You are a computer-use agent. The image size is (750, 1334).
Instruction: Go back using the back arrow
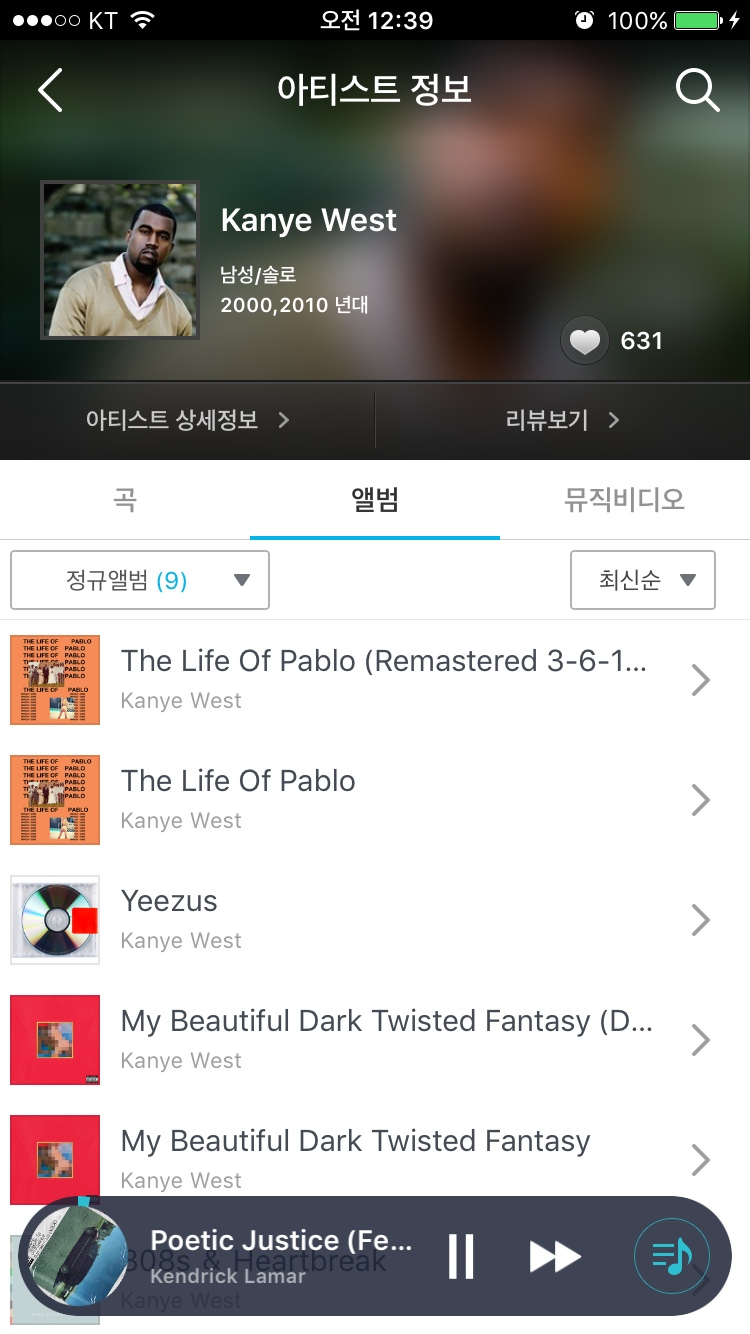[x=50, y=90]
